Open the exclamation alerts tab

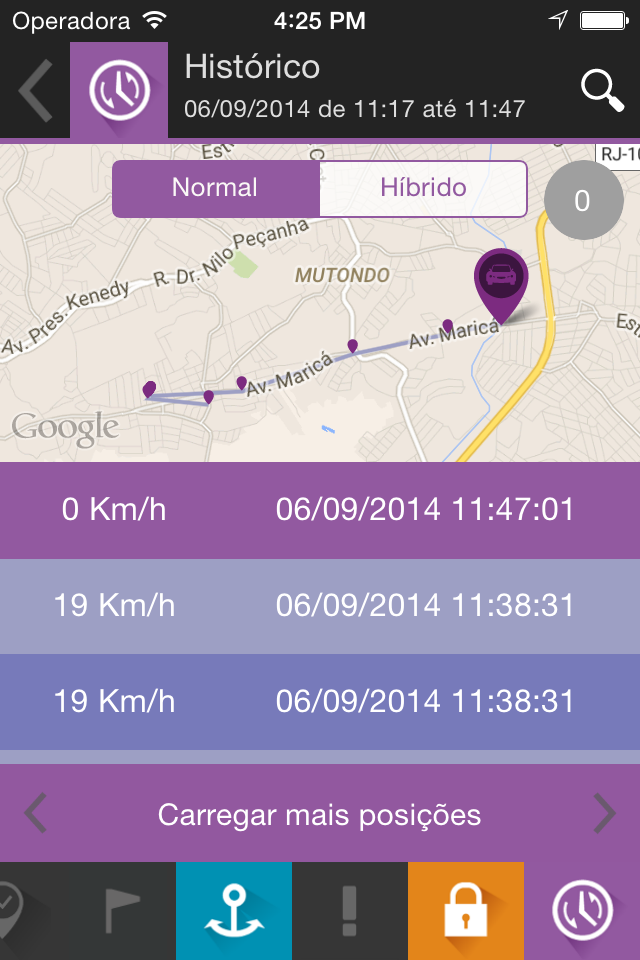click(x=350, y=911)
